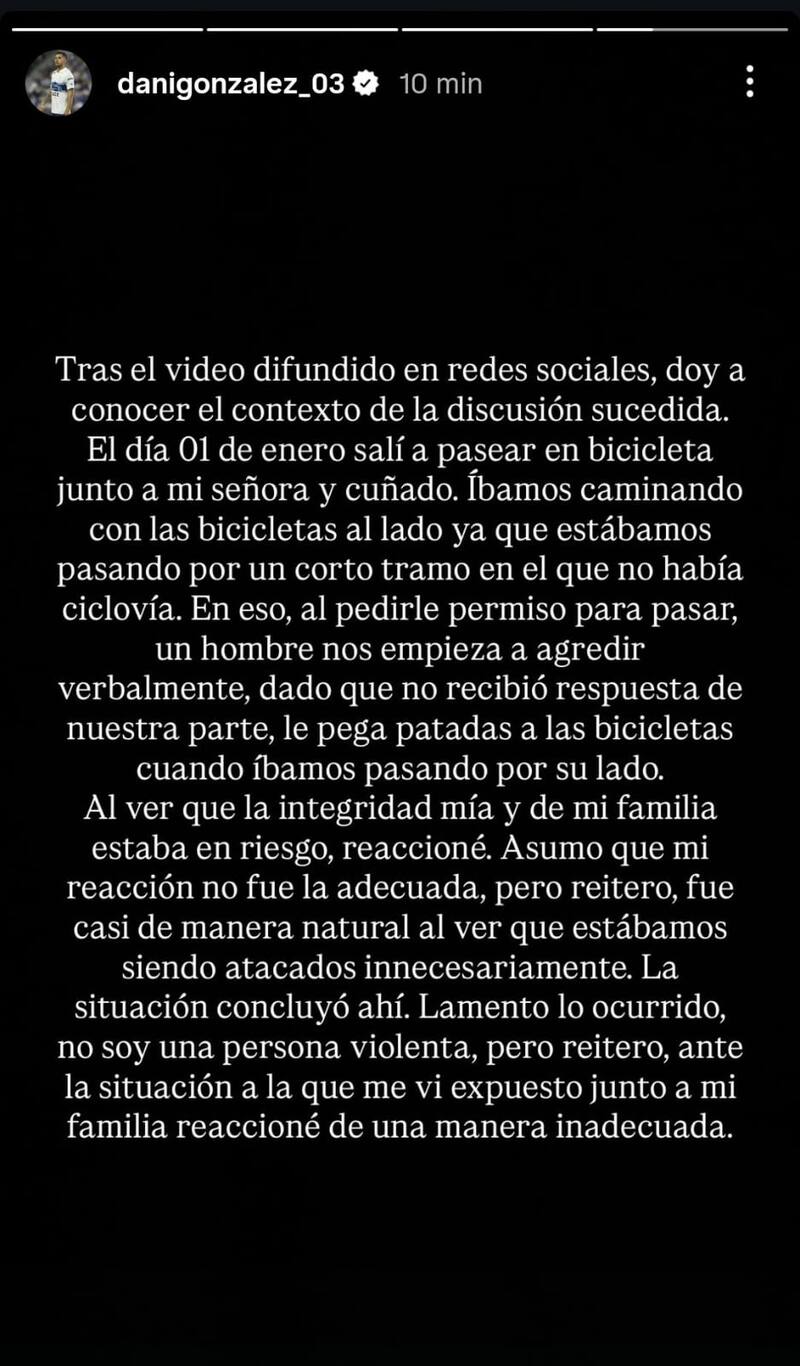Screen dimensions: 800x1366
Task: Open the story overflow menu
Action: pyautogui.click(x=749, y=82)
